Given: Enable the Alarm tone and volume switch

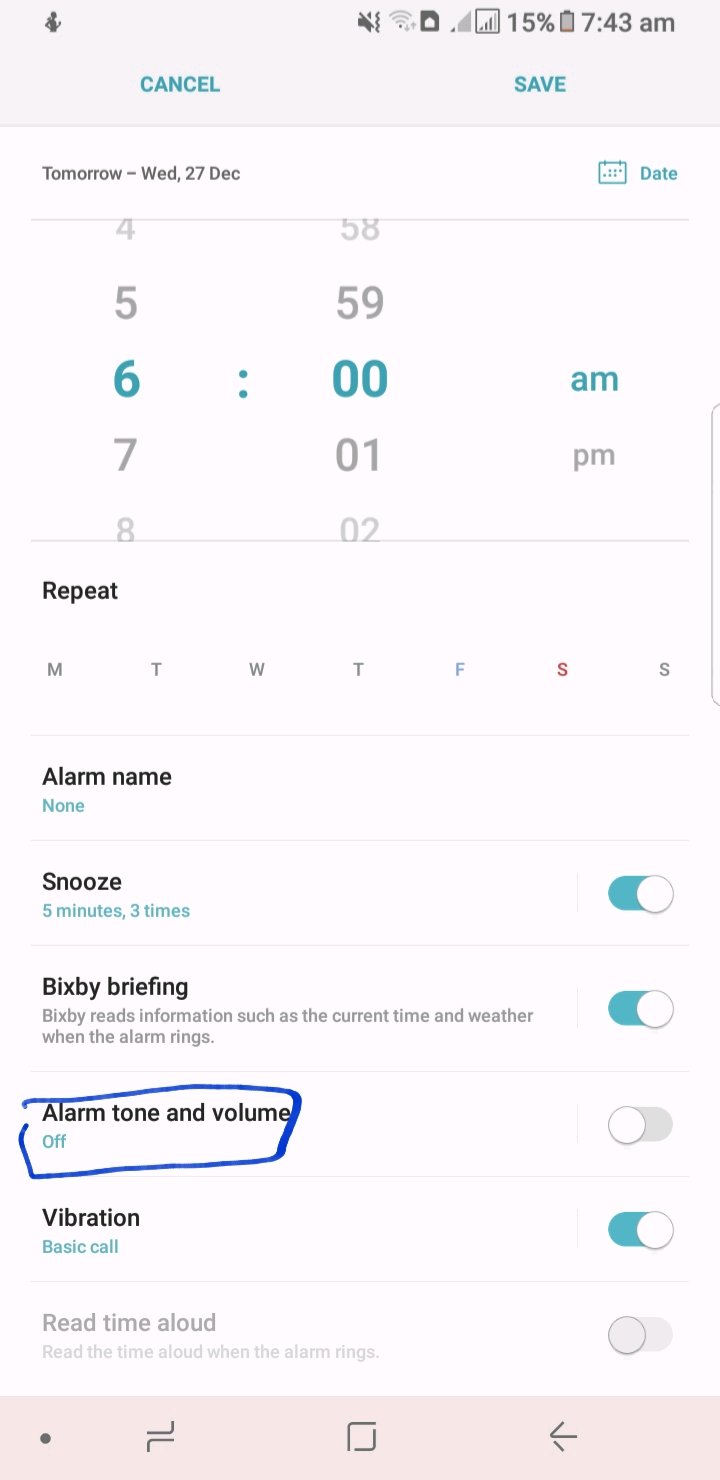Looking at the screenshot, I should tap(640, 1126).
